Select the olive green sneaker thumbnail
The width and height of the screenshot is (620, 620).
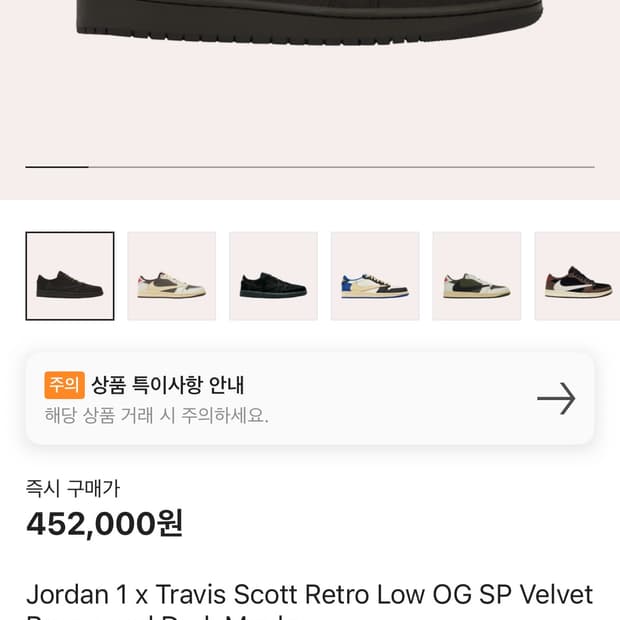(477, 276)
